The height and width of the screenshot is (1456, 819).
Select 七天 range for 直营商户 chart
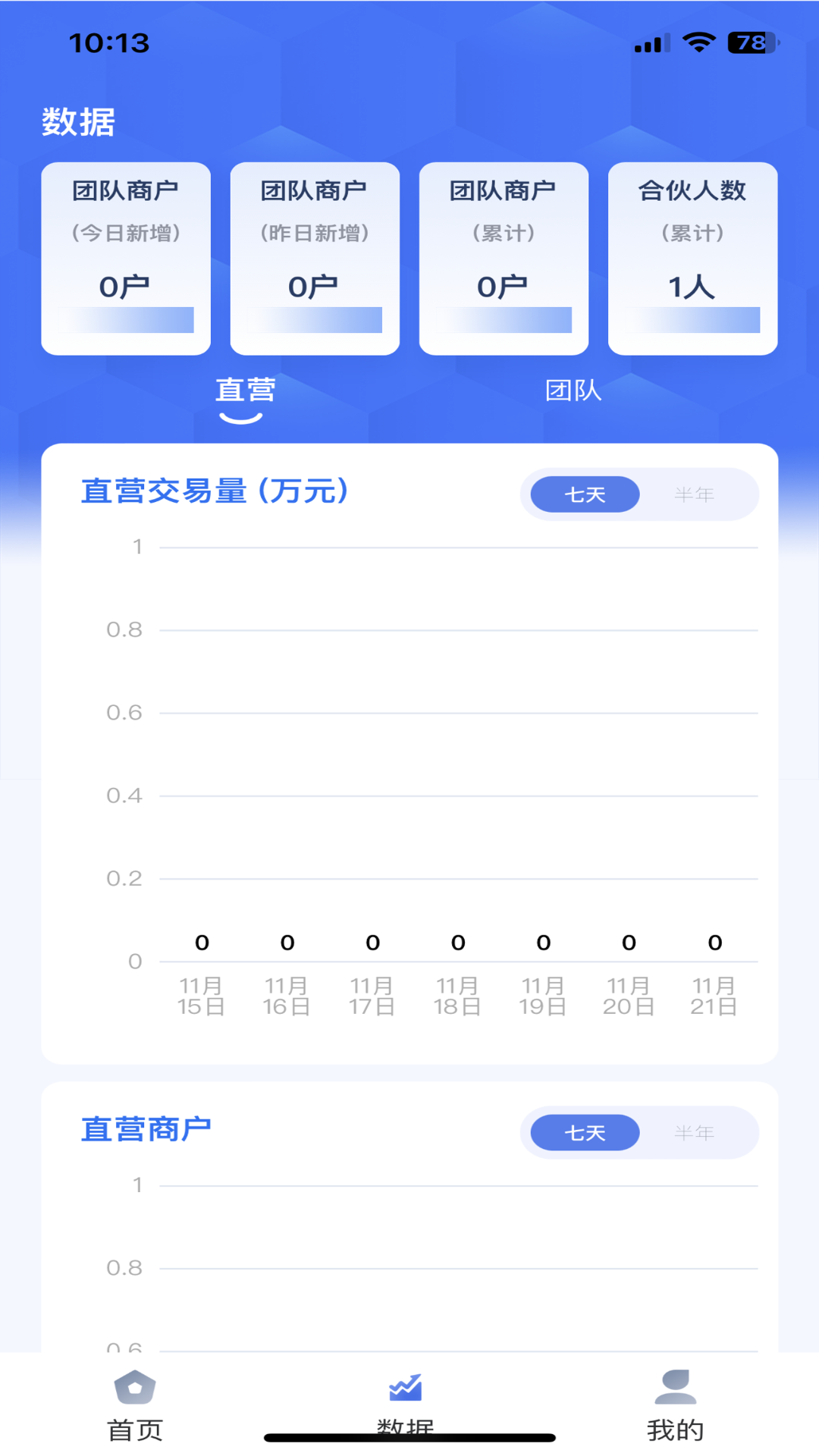(584, 1132)
